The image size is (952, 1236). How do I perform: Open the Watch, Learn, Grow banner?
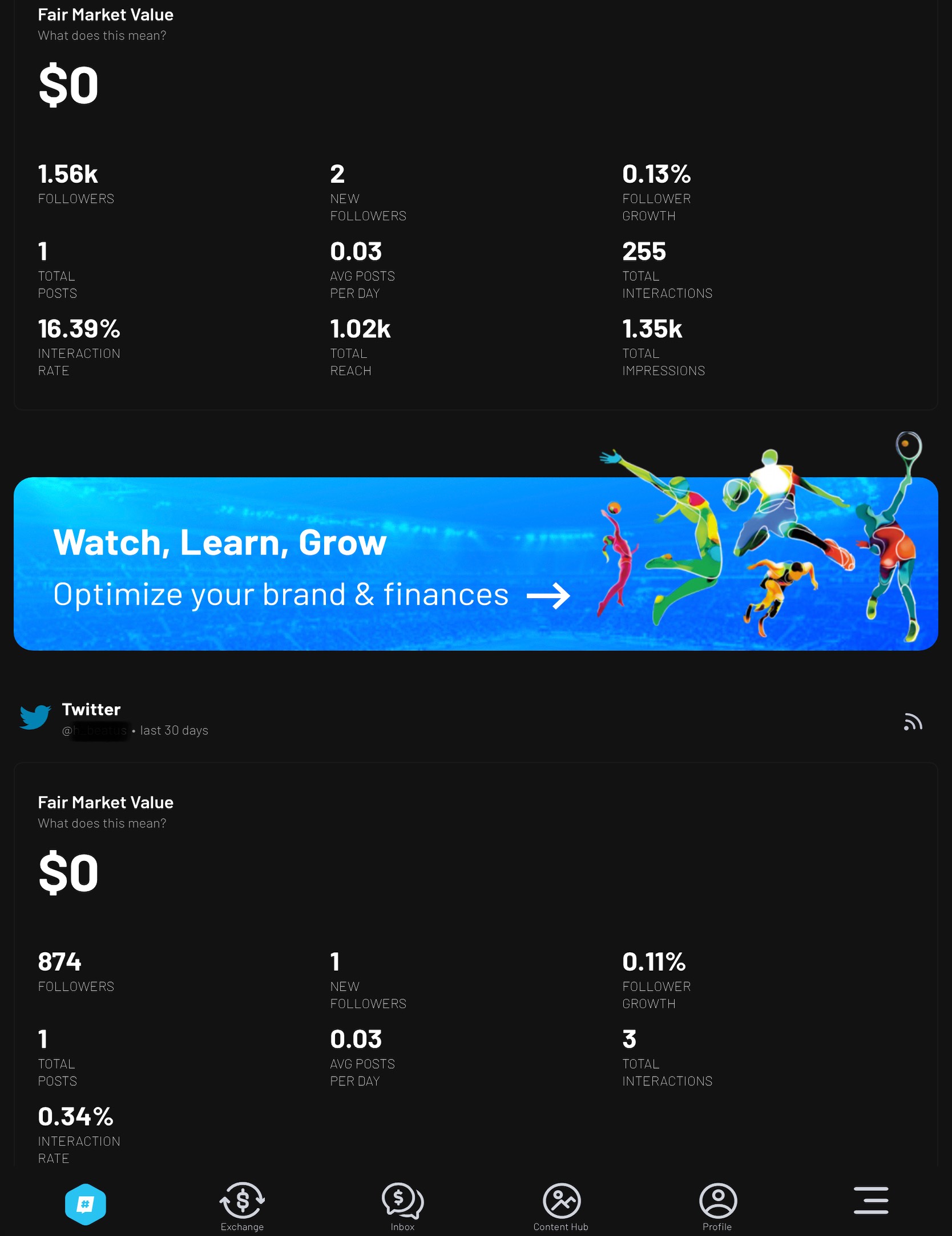point(475,564)
